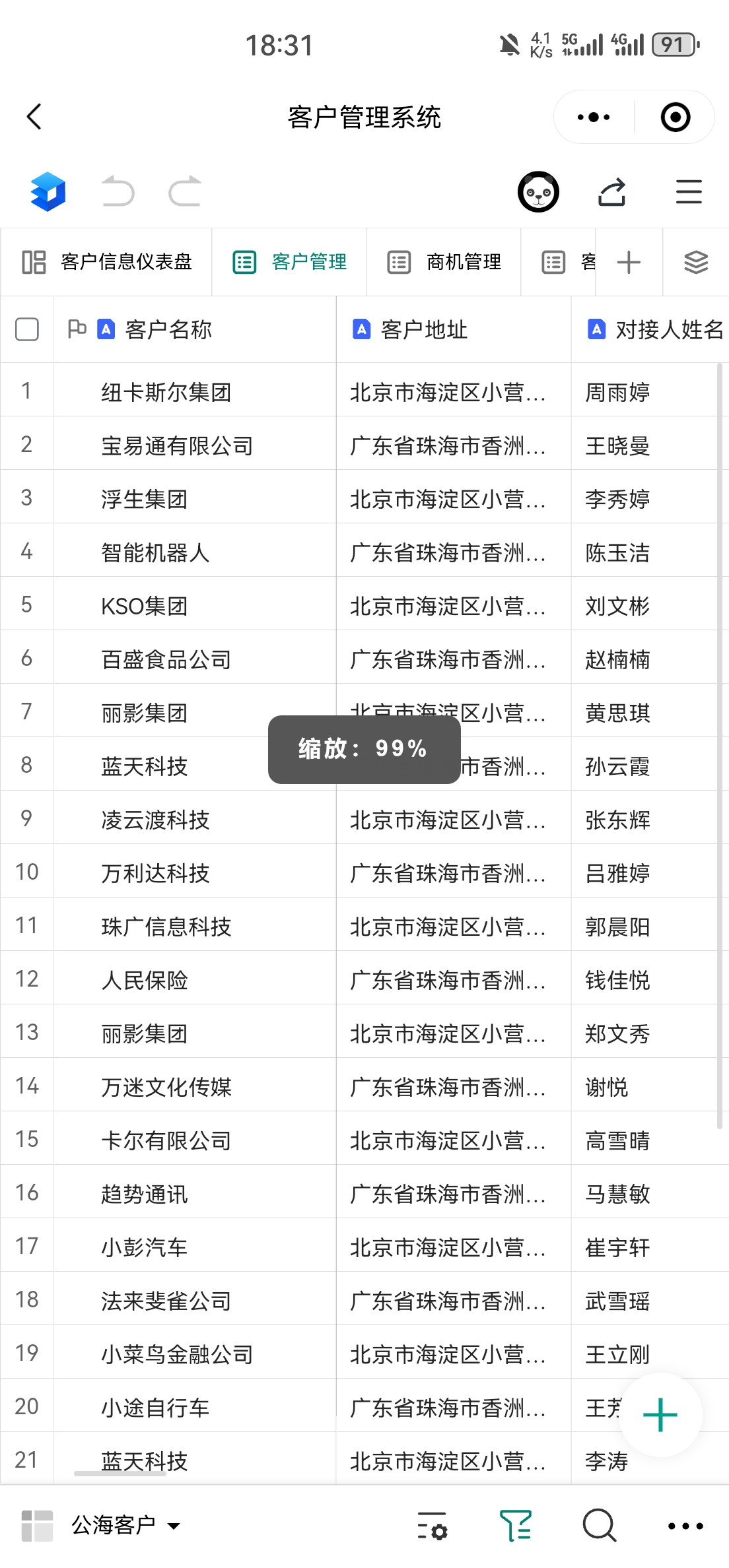Open the mini-program three-dot menu

pyautogui.click(x=593, y=117)
